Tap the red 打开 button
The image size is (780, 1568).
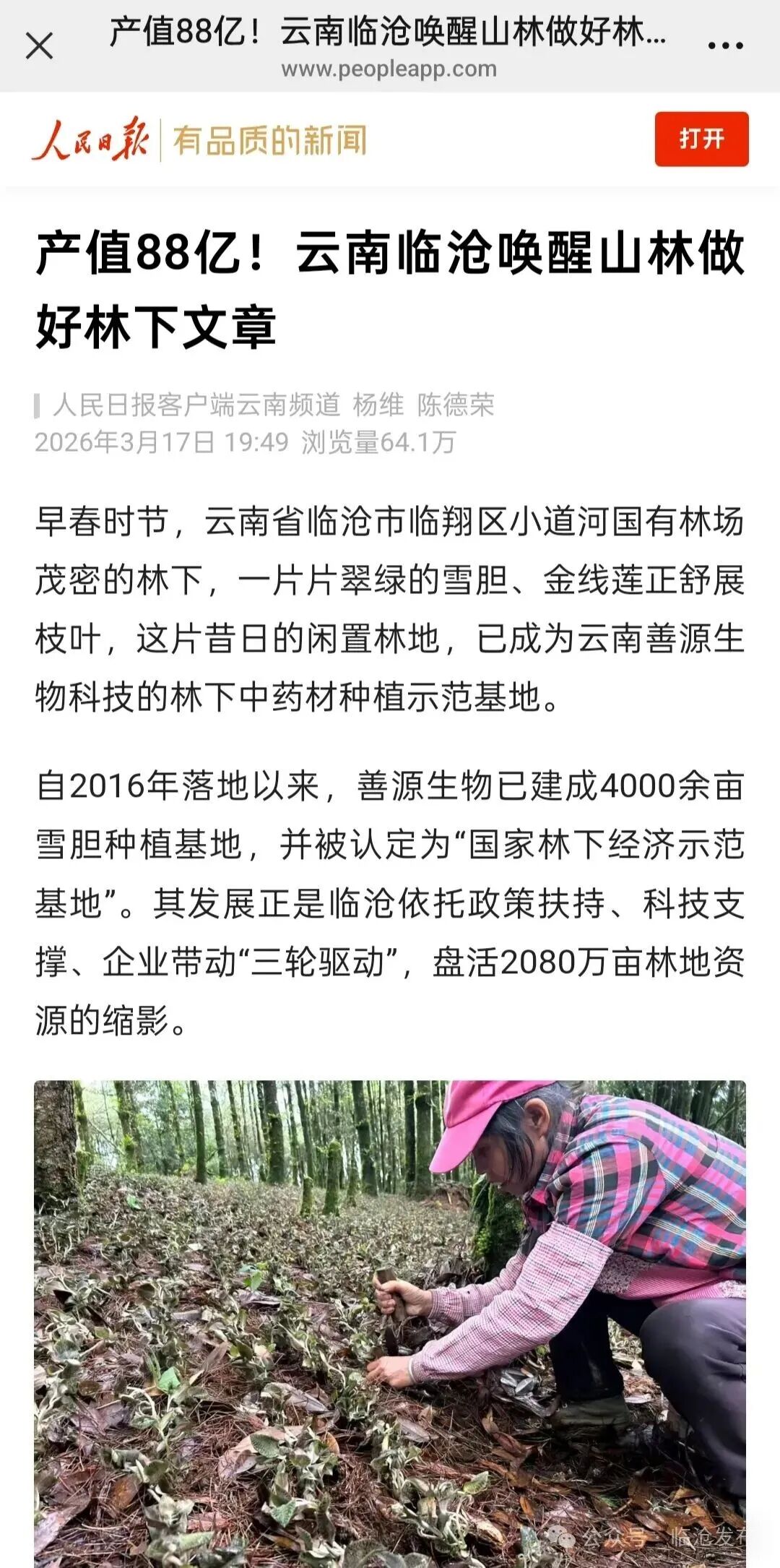click(701, 139)
